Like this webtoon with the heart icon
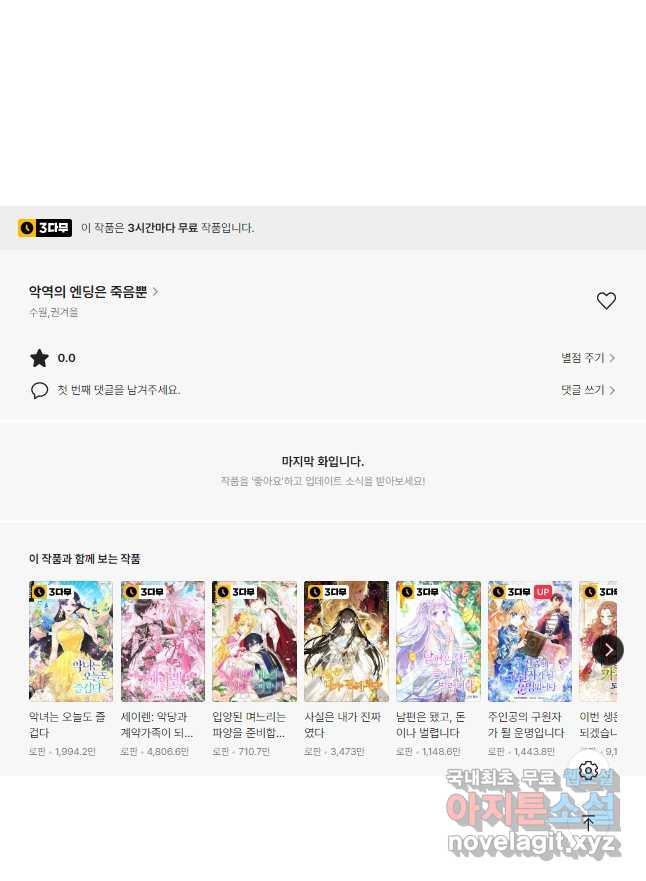The image size is (646, 881). (x=606, y=301)
